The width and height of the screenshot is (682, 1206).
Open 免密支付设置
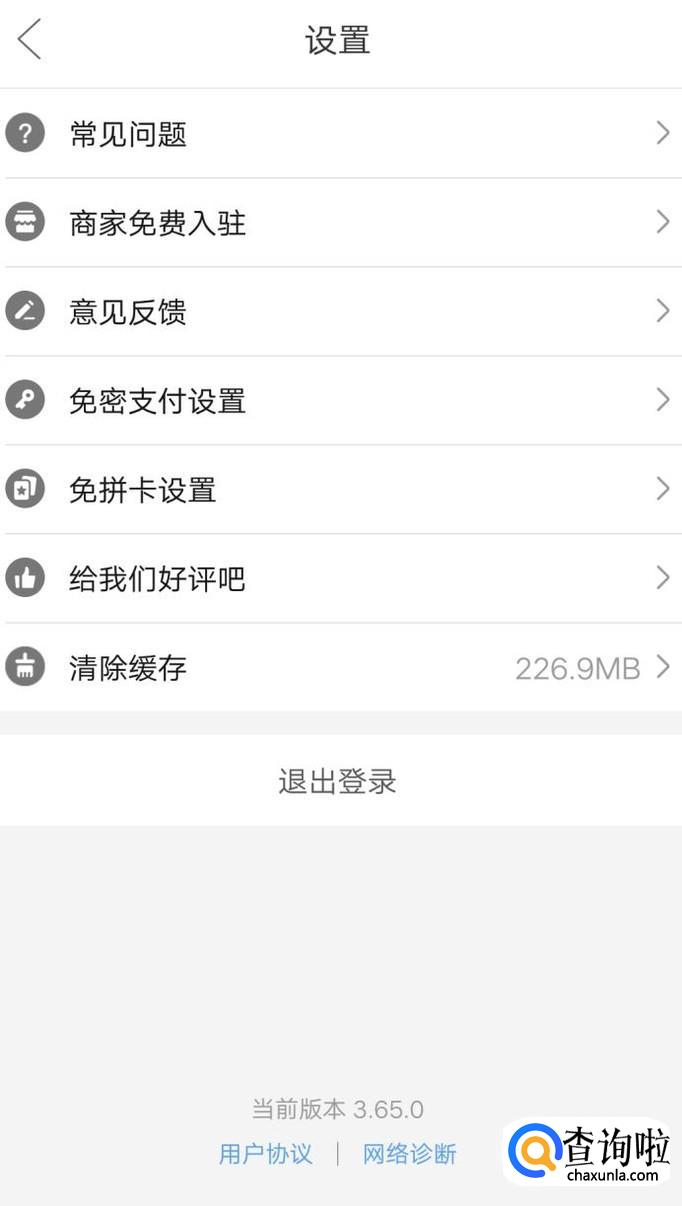(x=340, y=400)
